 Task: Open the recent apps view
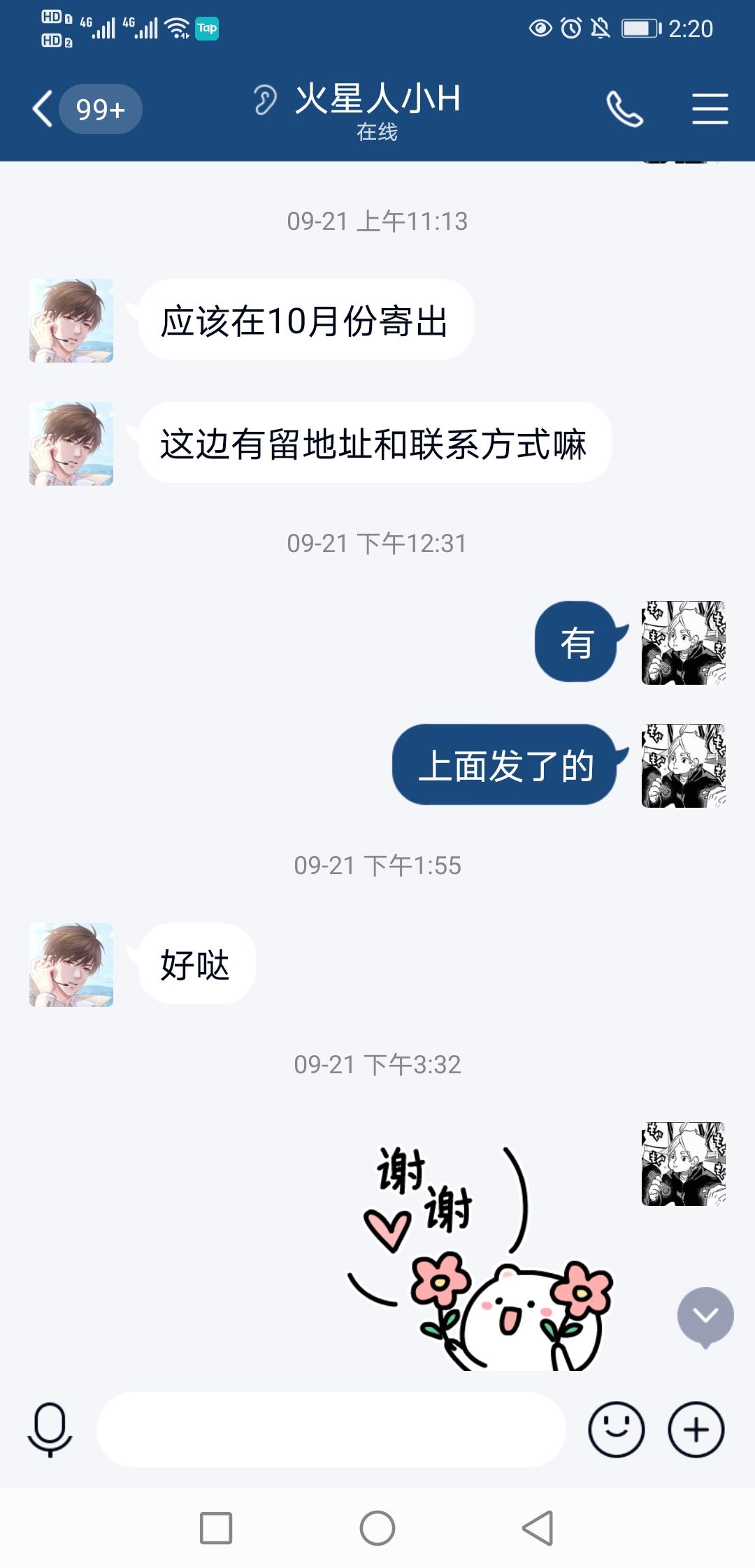click(x=216, y=1528)
